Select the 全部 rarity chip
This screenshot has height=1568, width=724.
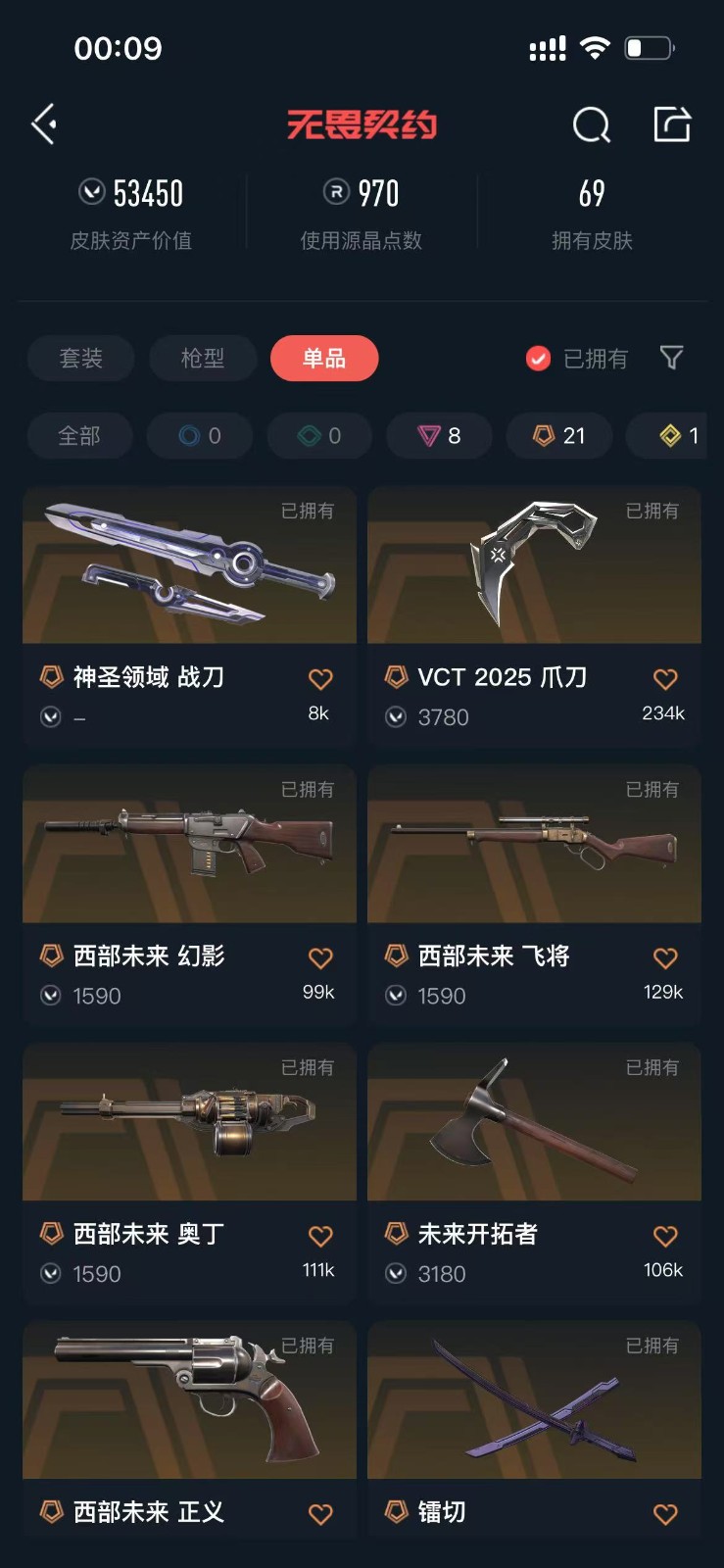79,436
